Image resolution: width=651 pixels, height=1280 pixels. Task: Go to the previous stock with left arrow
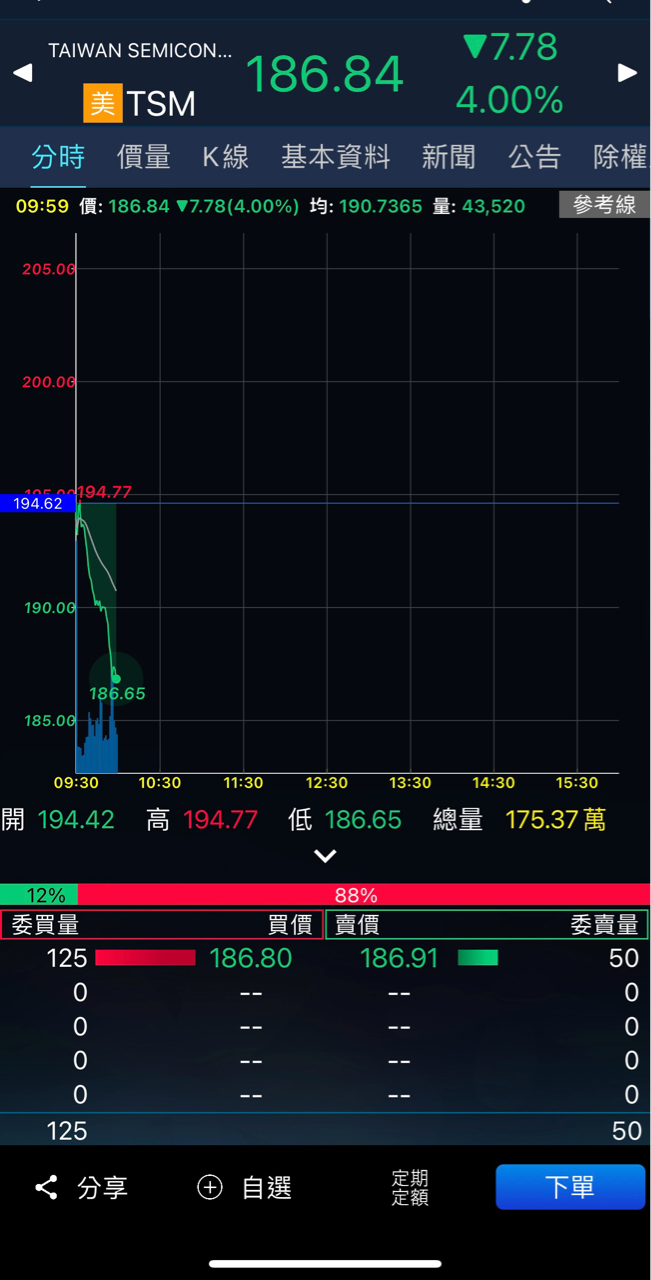[x=22, y=73]
